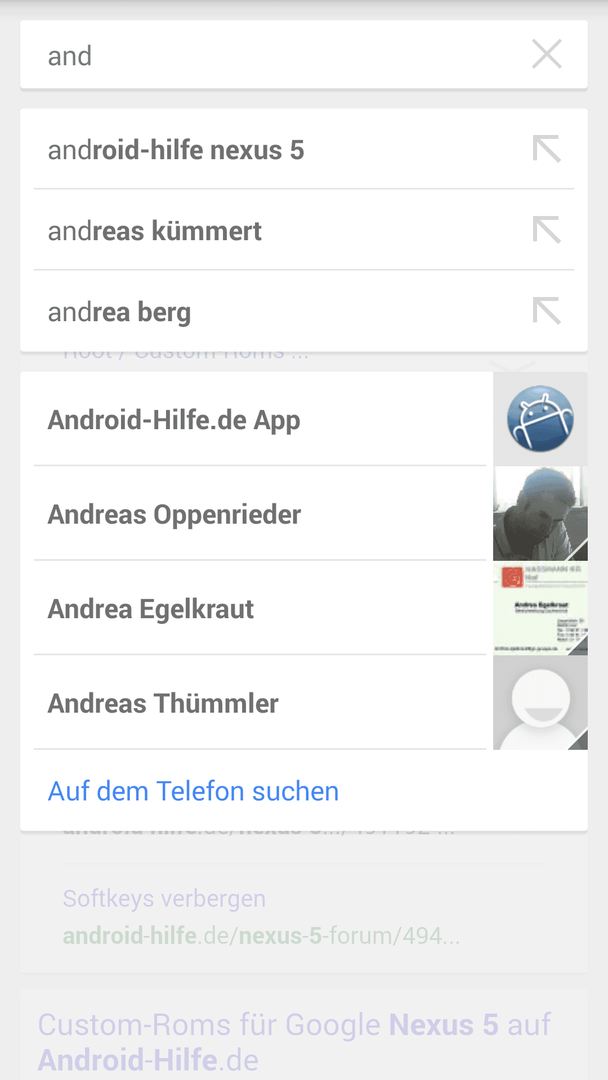Open the Android-Hilfe.de App result
Image resolution: width=608 pixels, height=1080 pixels.
pos(304,419)
